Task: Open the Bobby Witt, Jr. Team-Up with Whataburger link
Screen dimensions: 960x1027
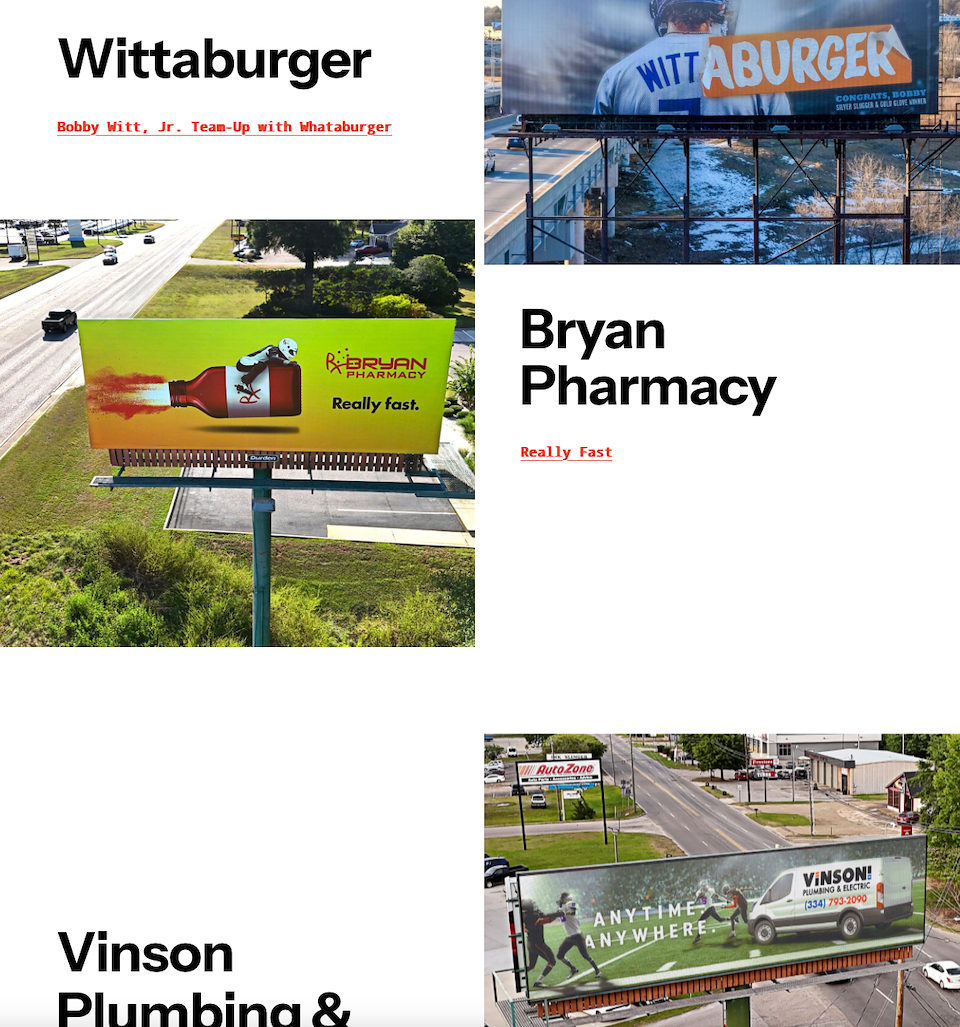Action: coord(224,127)
